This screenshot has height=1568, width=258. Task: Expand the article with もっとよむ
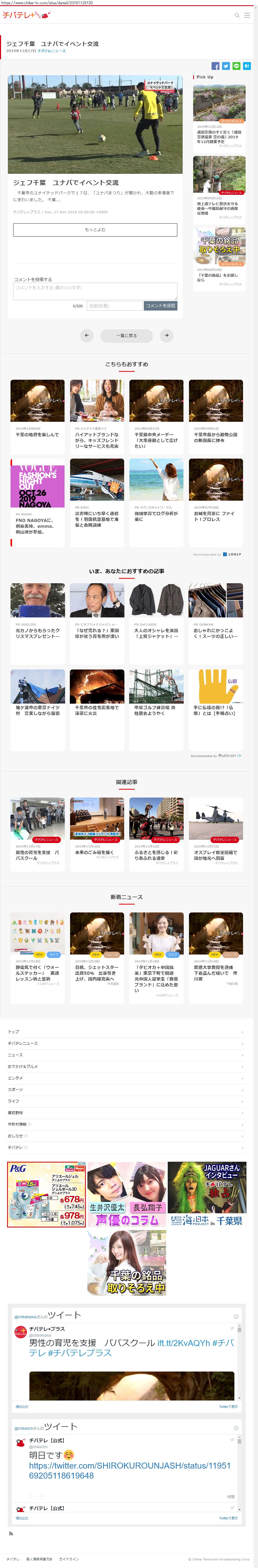95,230
